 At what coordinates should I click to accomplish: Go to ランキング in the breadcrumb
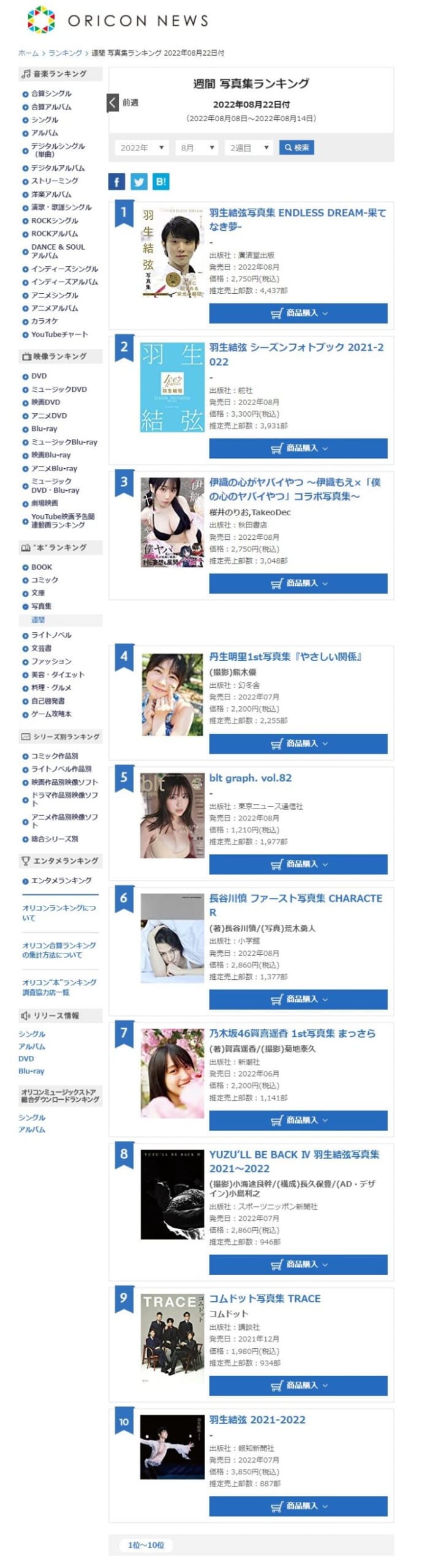point(65,53)
